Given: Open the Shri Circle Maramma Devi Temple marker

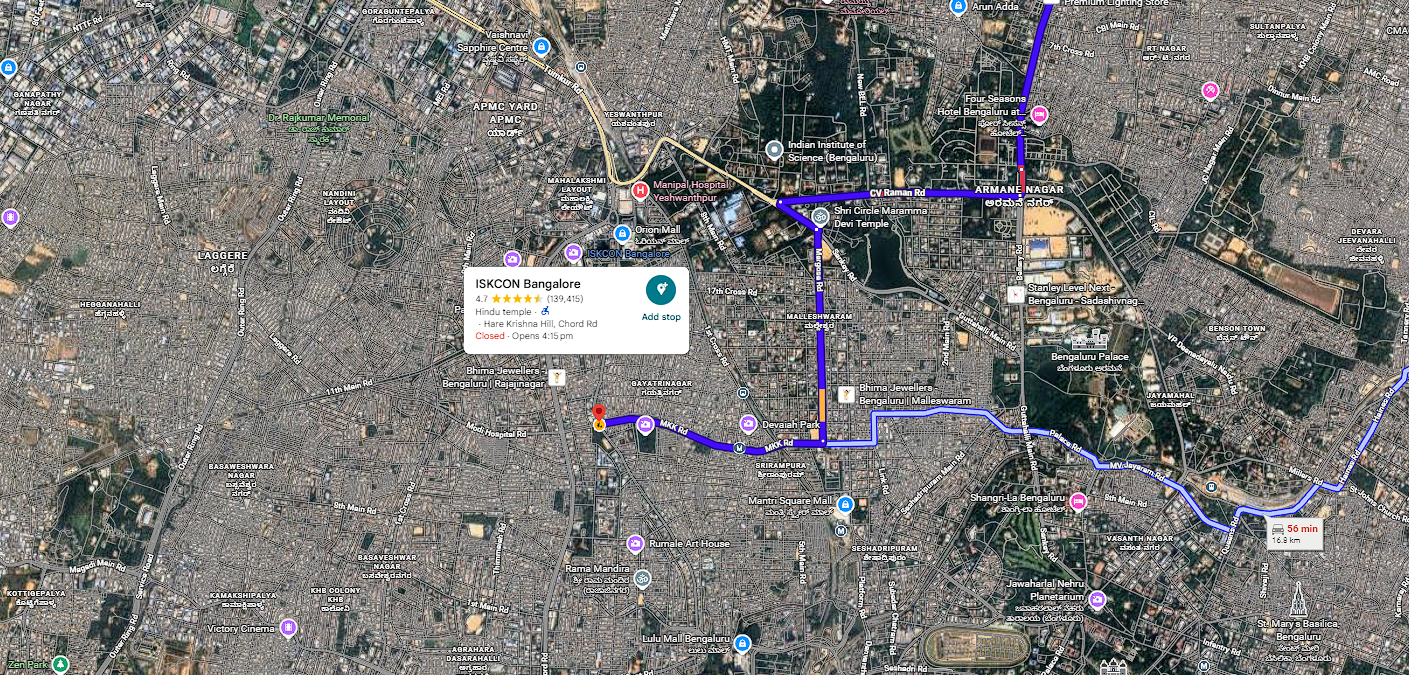Looking at the screenshot, I should pyautogui.click(x=820, y=216).
